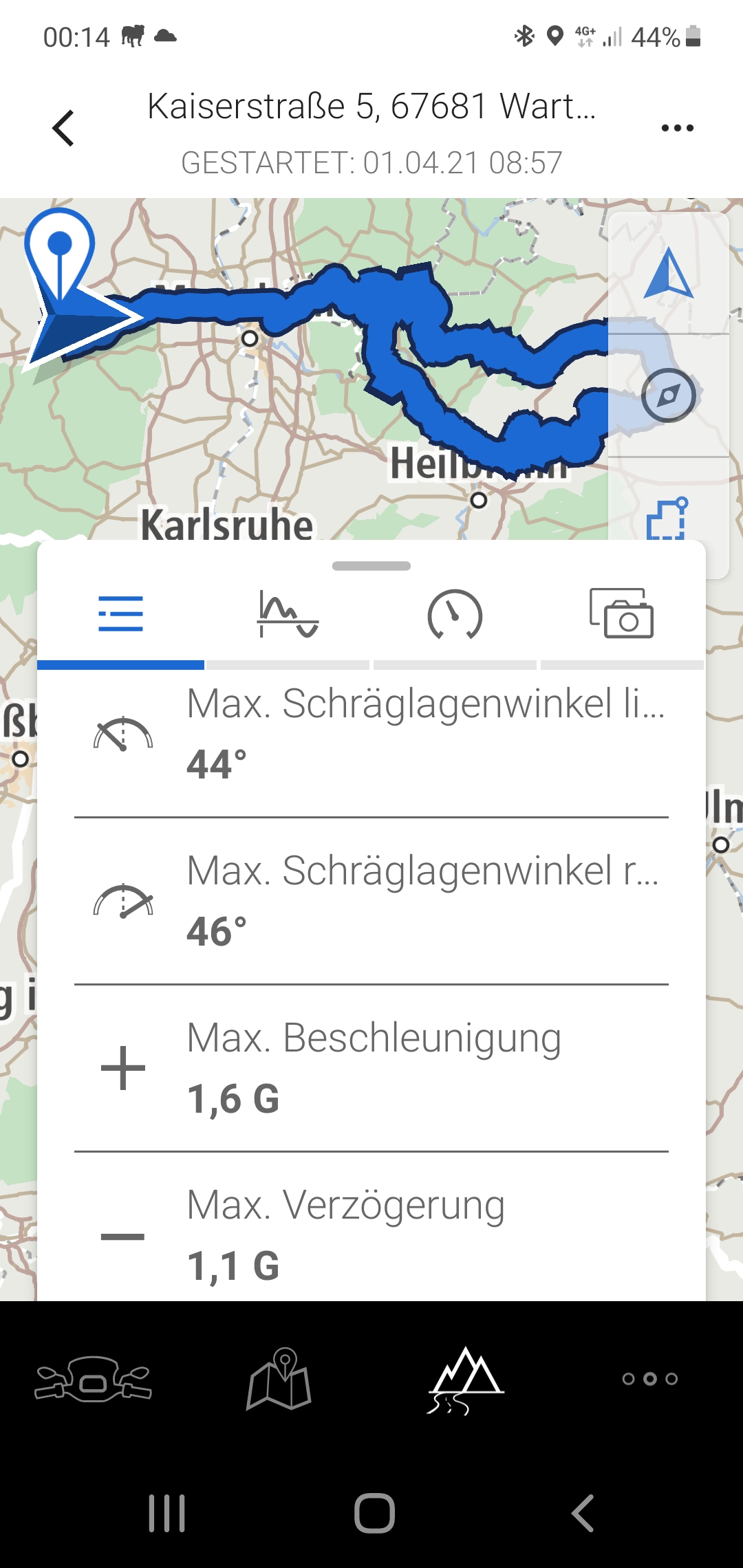Open the motorcycle handlebar tab

(x=93, y=1379)
